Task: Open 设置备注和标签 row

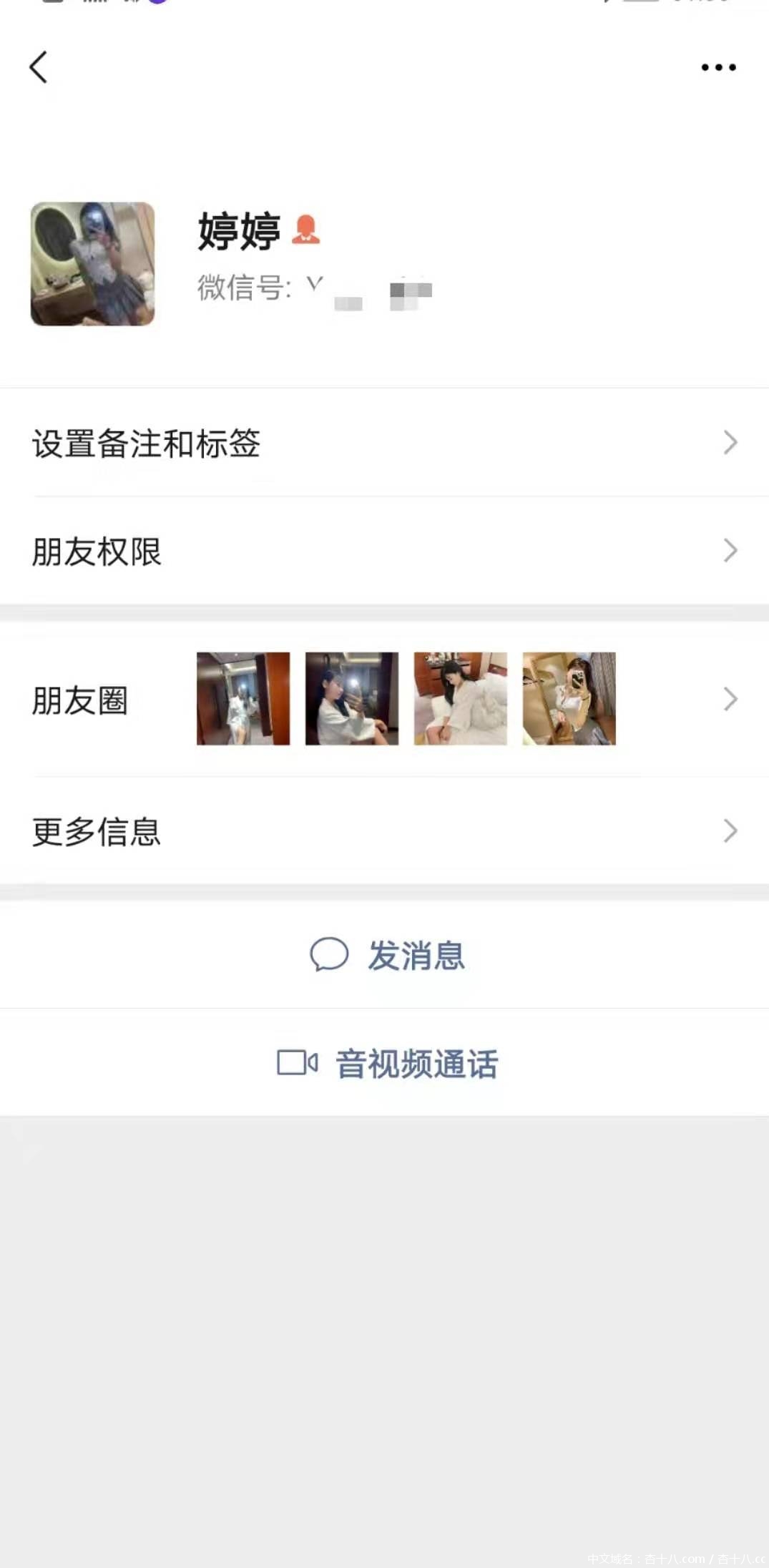Action: click(x=384, y=443)
